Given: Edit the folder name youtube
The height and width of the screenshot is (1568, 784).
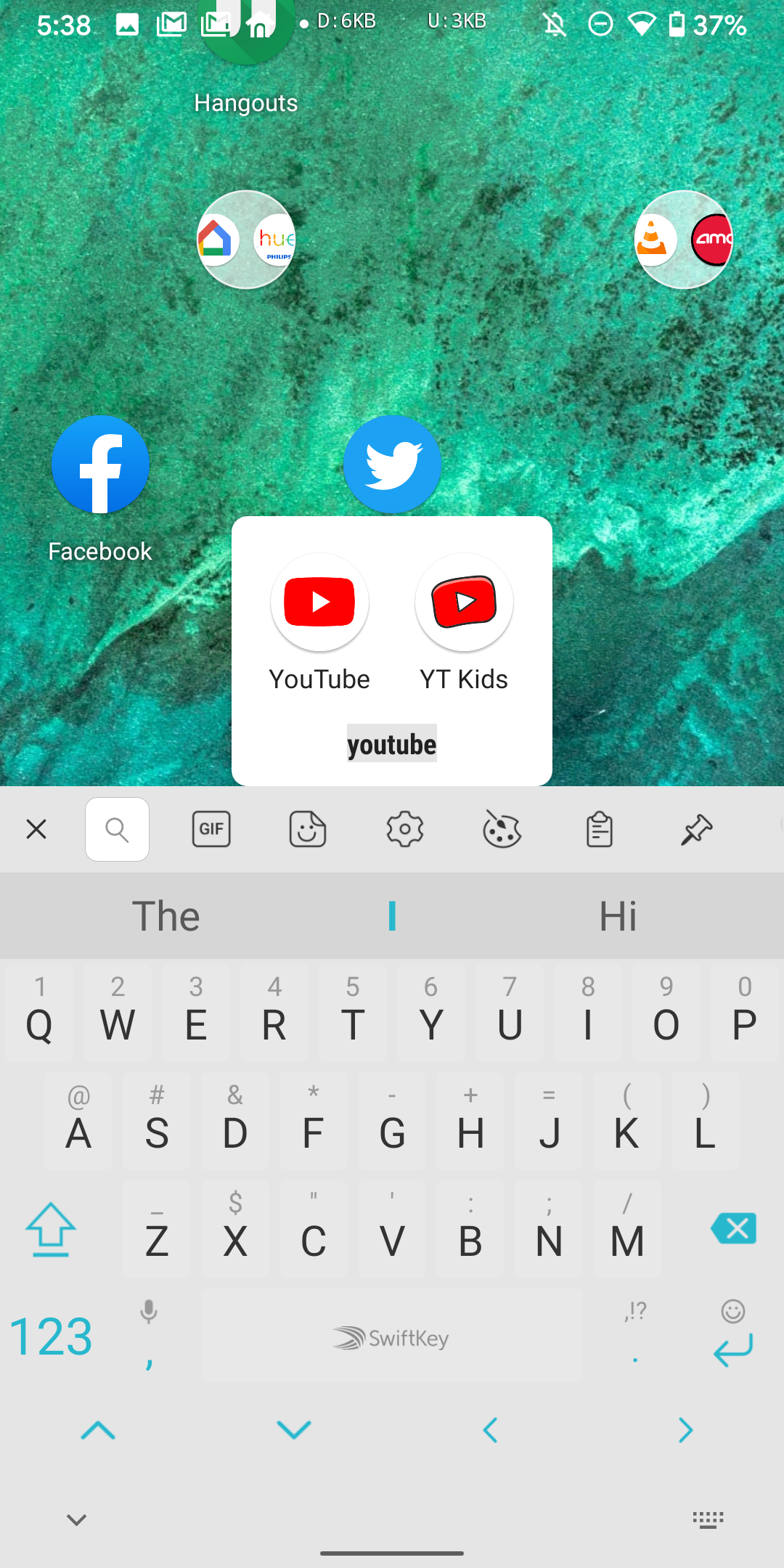Looking at the screenshot, I should click(x=392, y=744).
